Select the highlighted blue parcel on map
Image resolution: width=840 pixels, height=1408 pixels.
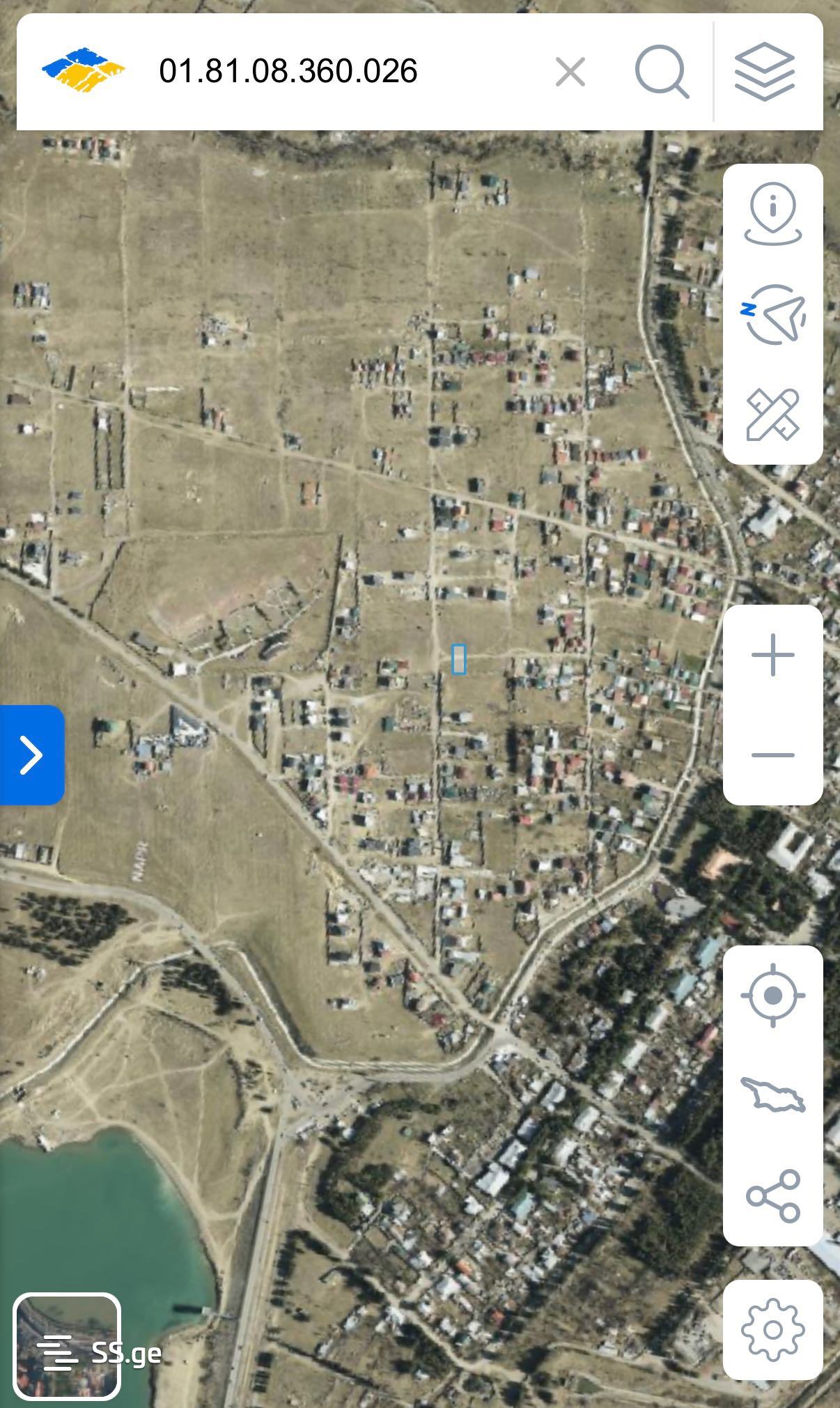(x=458, y=659)
